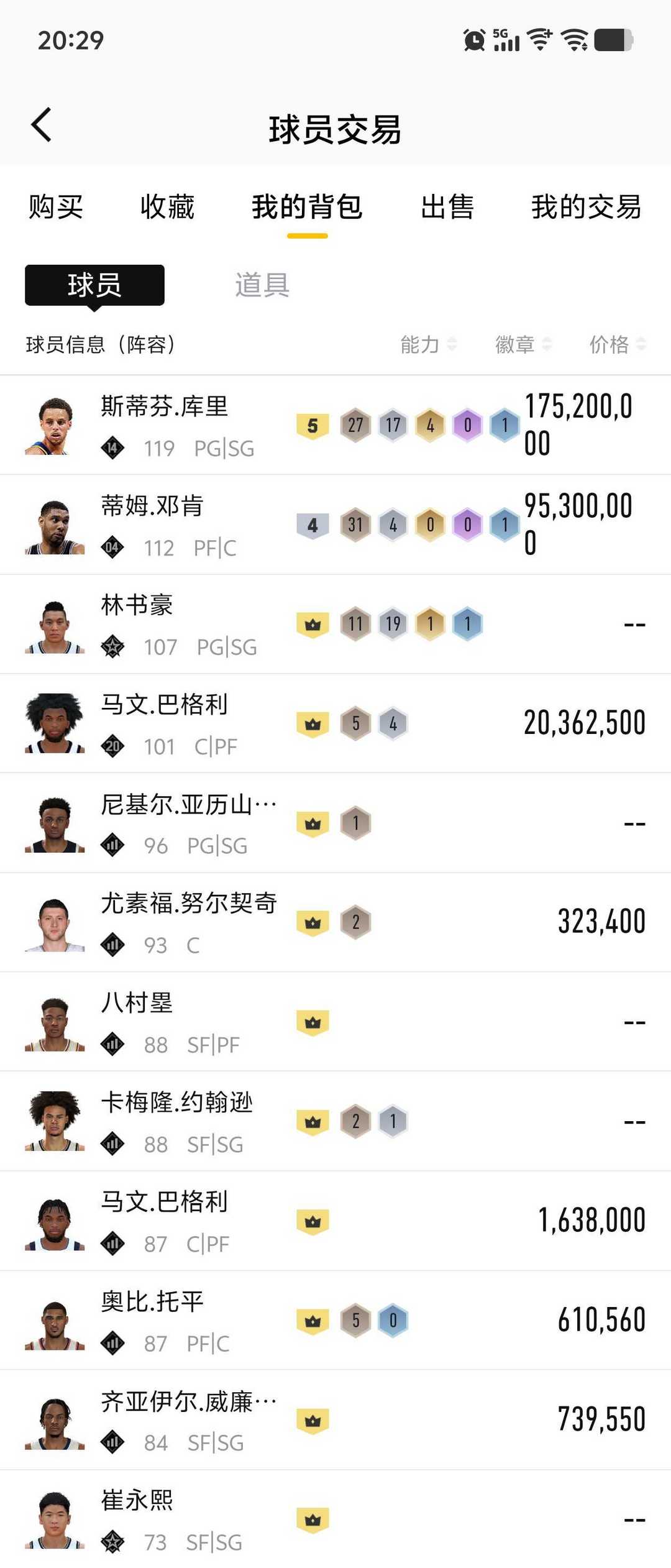This screenshot has height=1568, width=671.
Task: Select the 我的背包 tab
Action: (307, 207)
